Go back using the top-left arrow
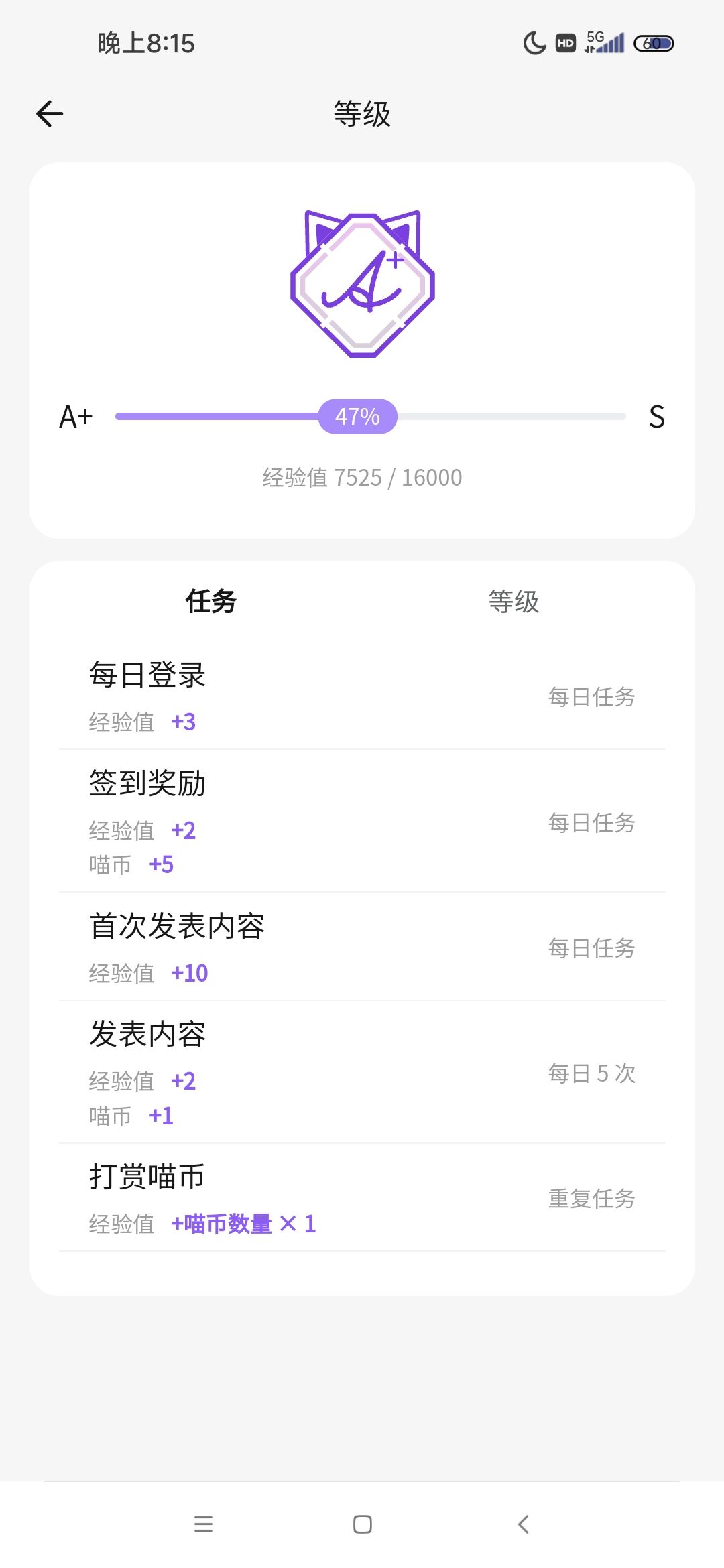Image resolution: width=724 pixels, height=1568 pixels. click(50, 114)
